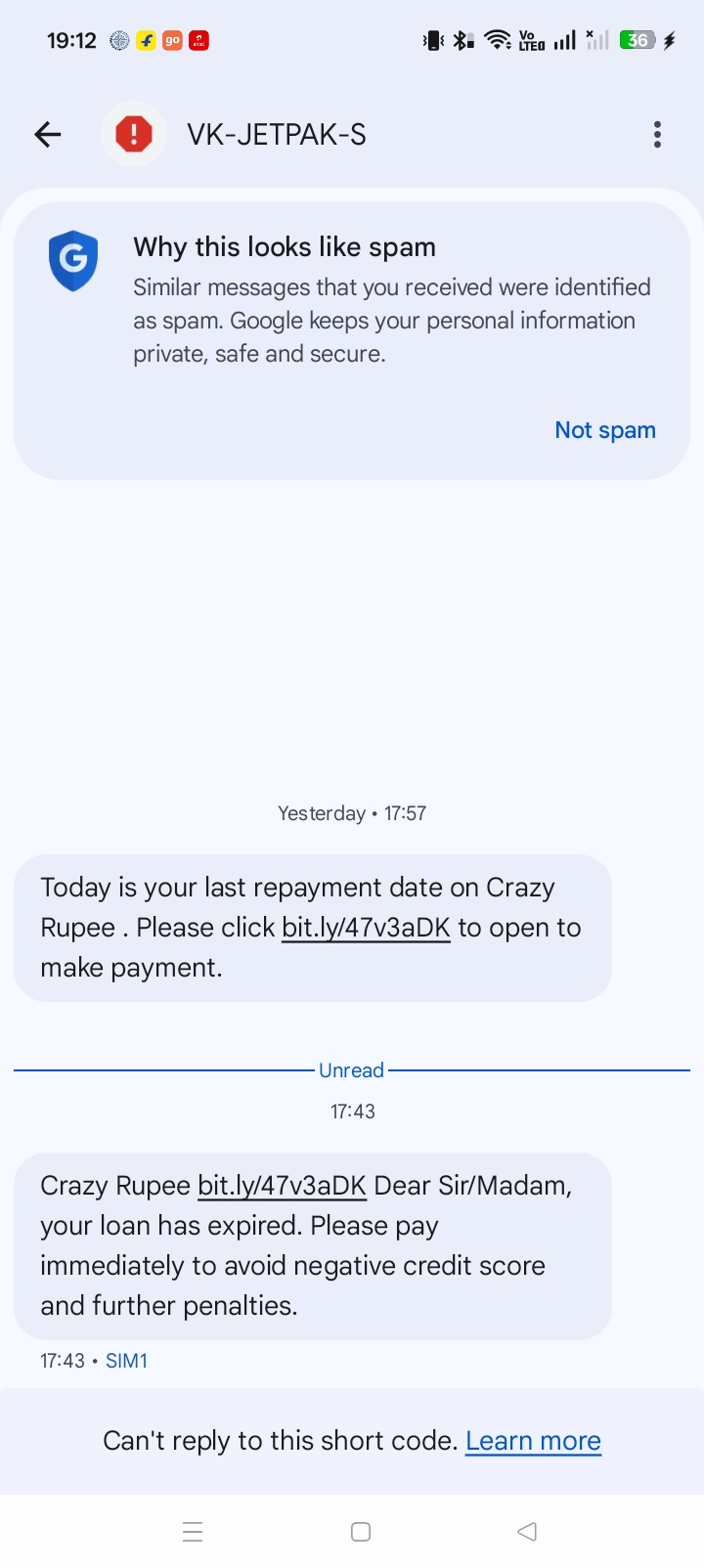Image resolution: width=704 pixels, height=1568 pixels.
Task: Tap Learn more about short codes
Action: coord(533,1441)
